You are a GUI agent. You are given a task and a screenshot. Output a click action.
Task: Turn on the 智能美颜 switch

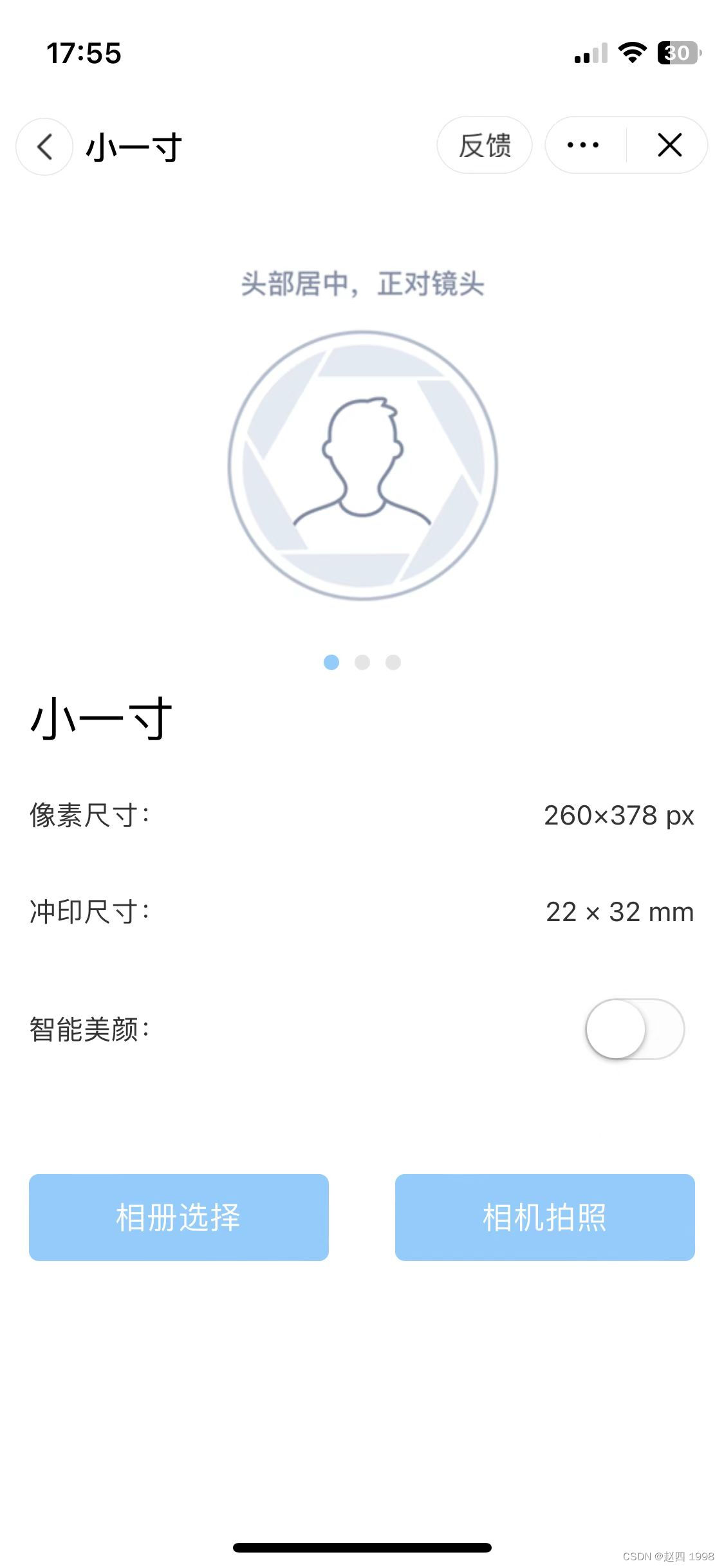635,1029
